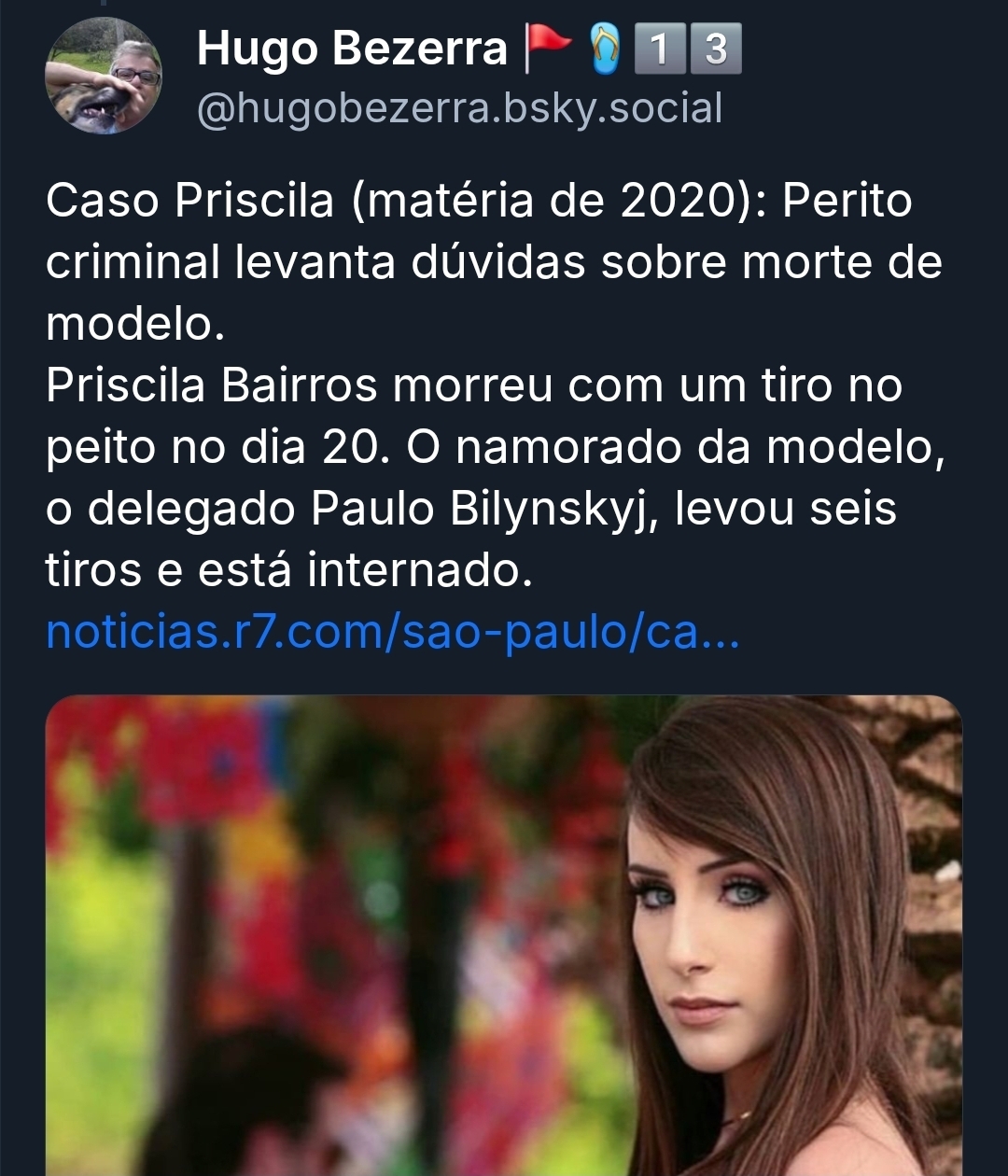Open the noticias.r7.com article link

(x=392, y=633)
